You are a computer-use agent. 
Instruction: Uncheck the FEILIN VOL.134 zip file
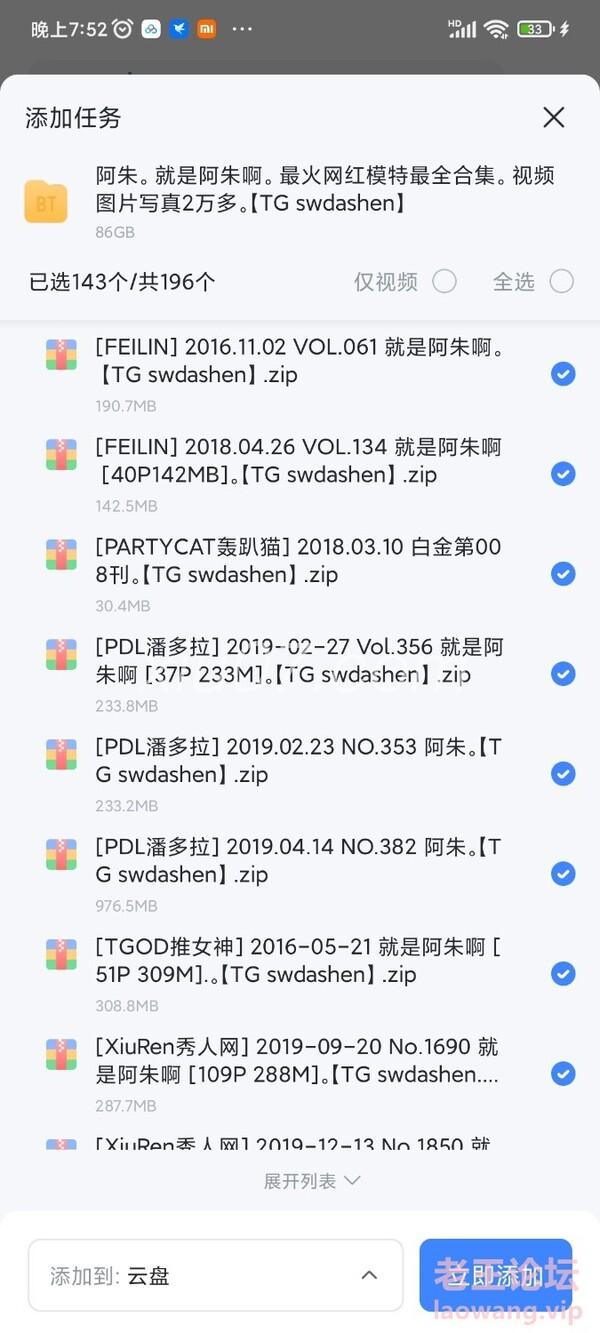(563, 474)
